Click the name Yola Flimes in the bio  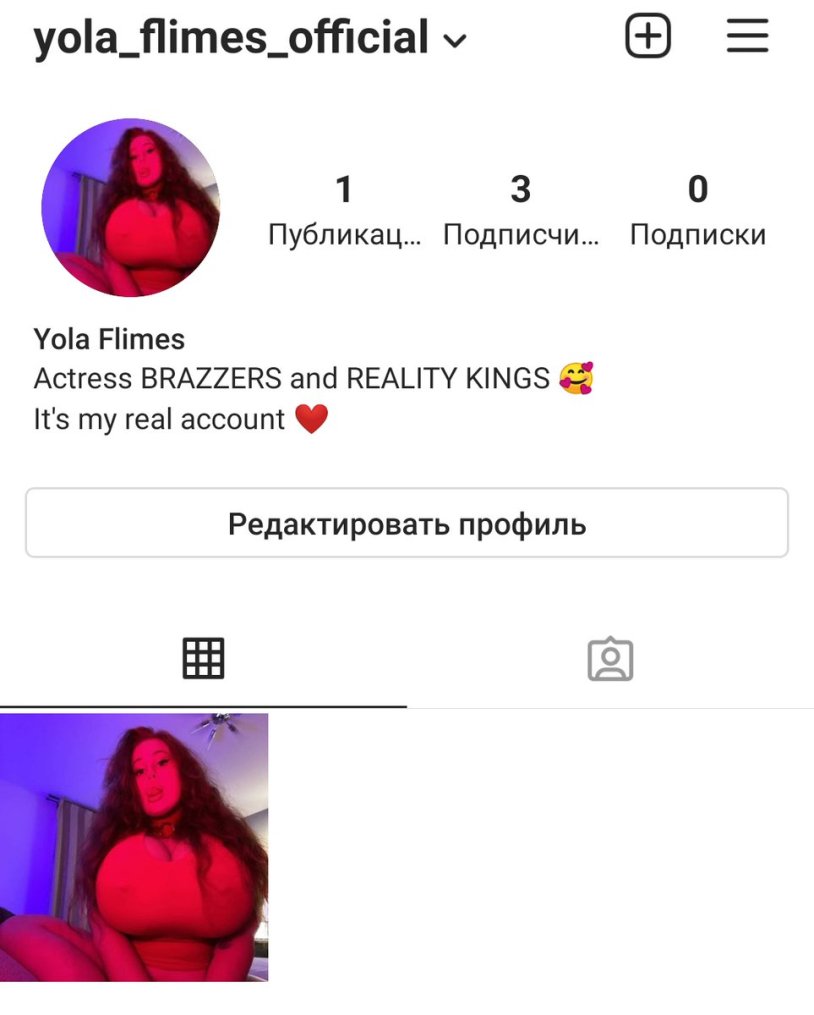click(x=109, y=339)
